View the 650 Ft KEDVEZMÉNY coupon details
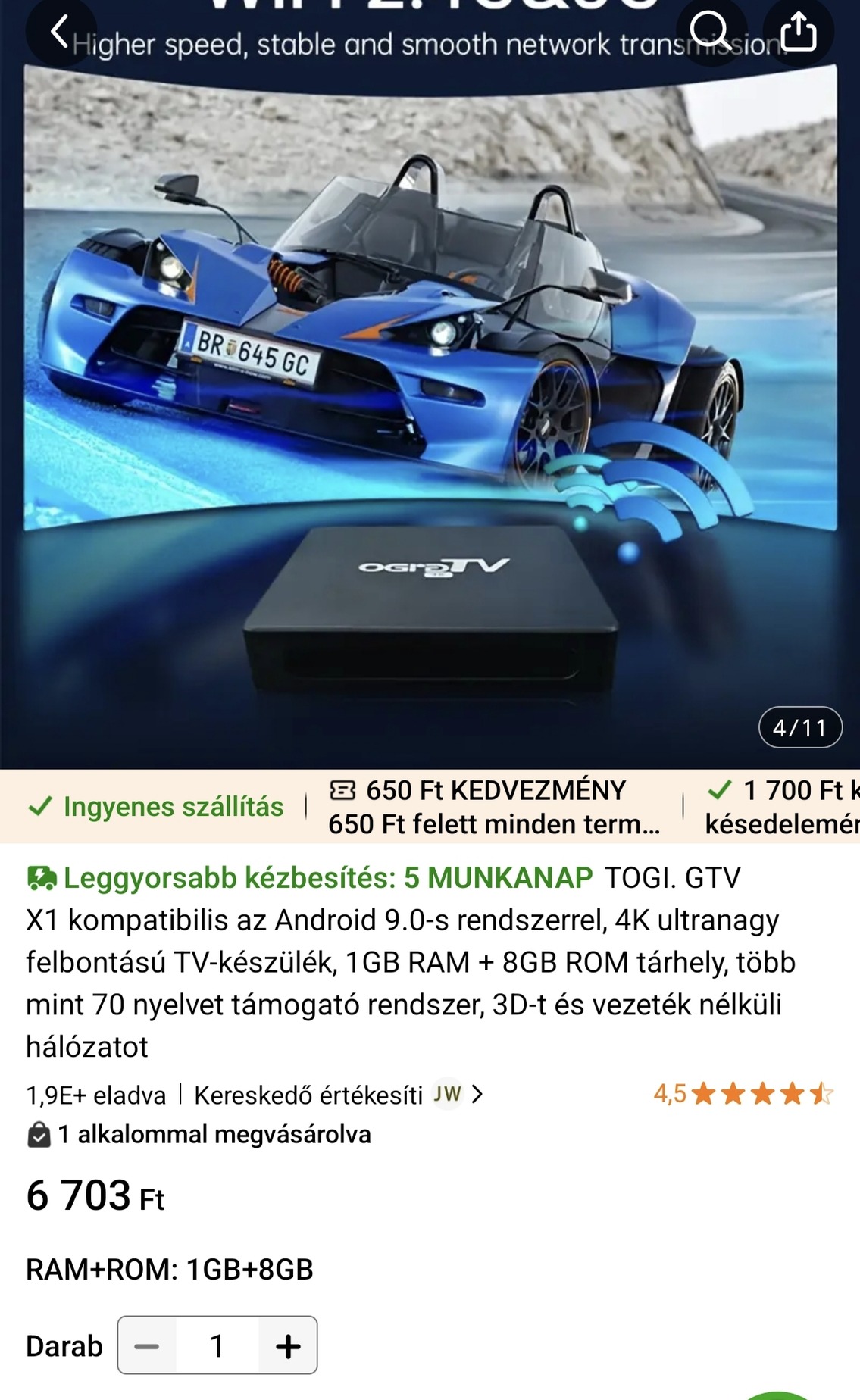Viewport: 860px width, 1400px height. click(494, 807)
